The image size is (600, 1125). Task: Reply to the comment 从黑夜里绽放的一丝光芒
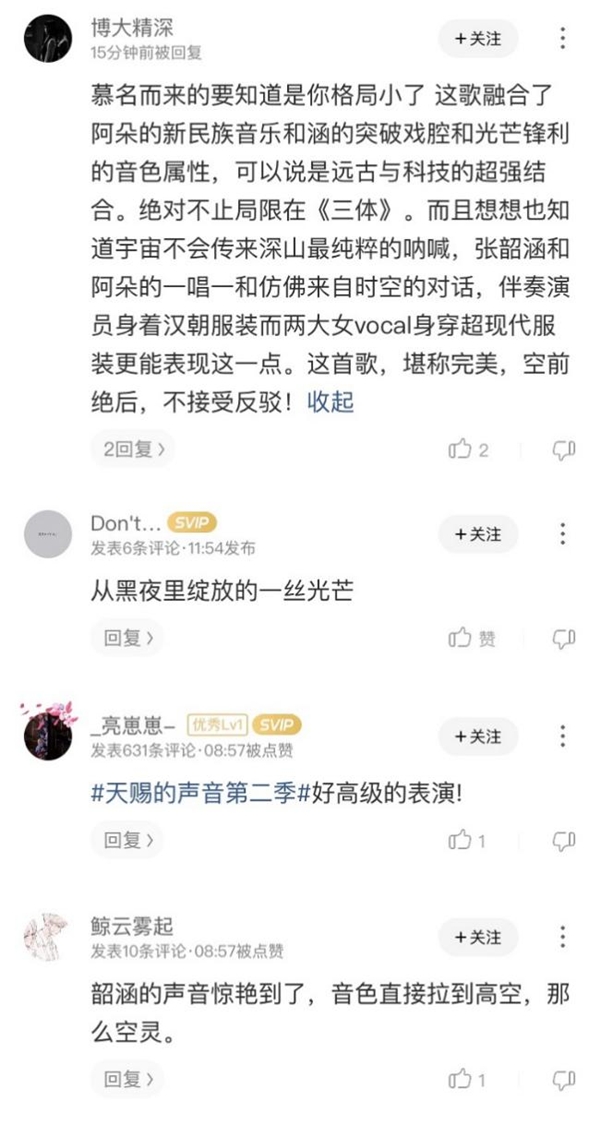[x=126, y=637]
